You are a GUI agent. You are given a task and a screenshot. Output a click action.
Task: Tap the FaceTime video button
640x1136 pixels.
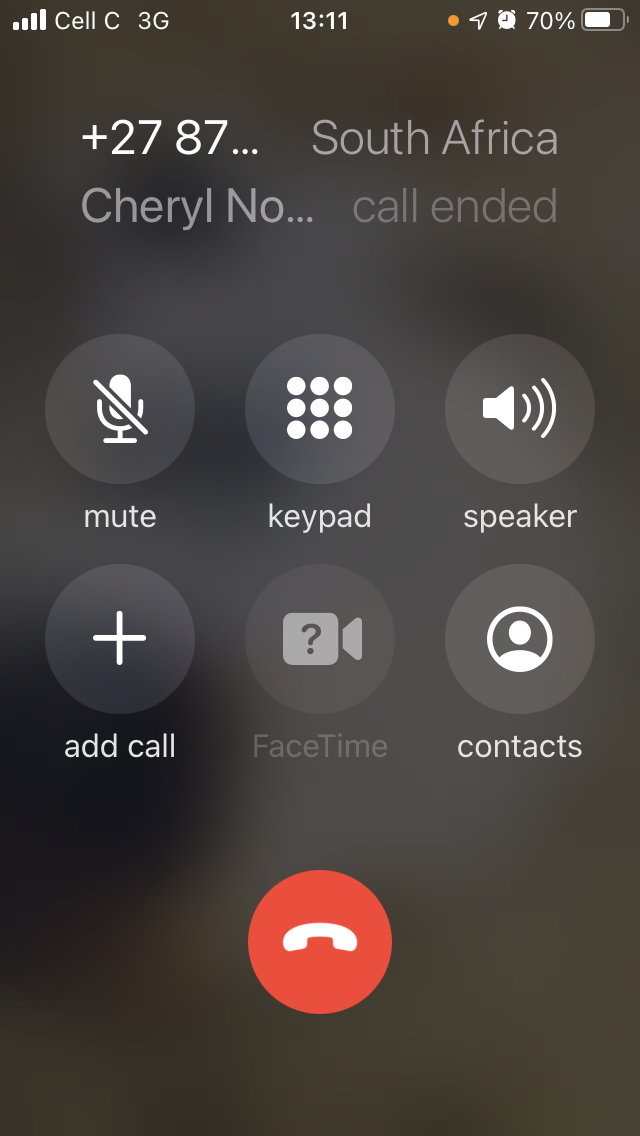[320, 639]
